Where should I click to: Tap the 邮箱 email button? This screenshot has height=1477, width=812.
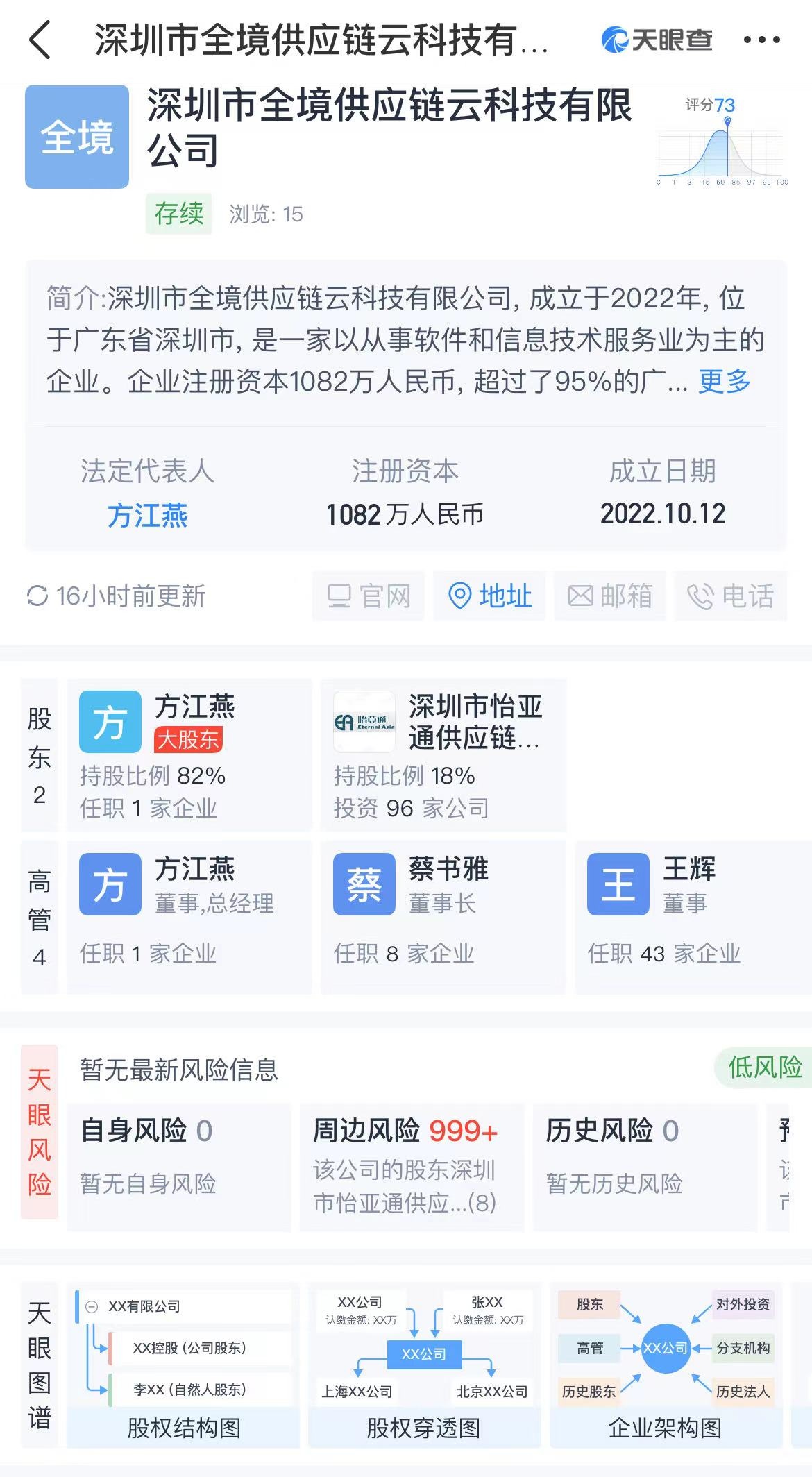(x=610, y=596)
